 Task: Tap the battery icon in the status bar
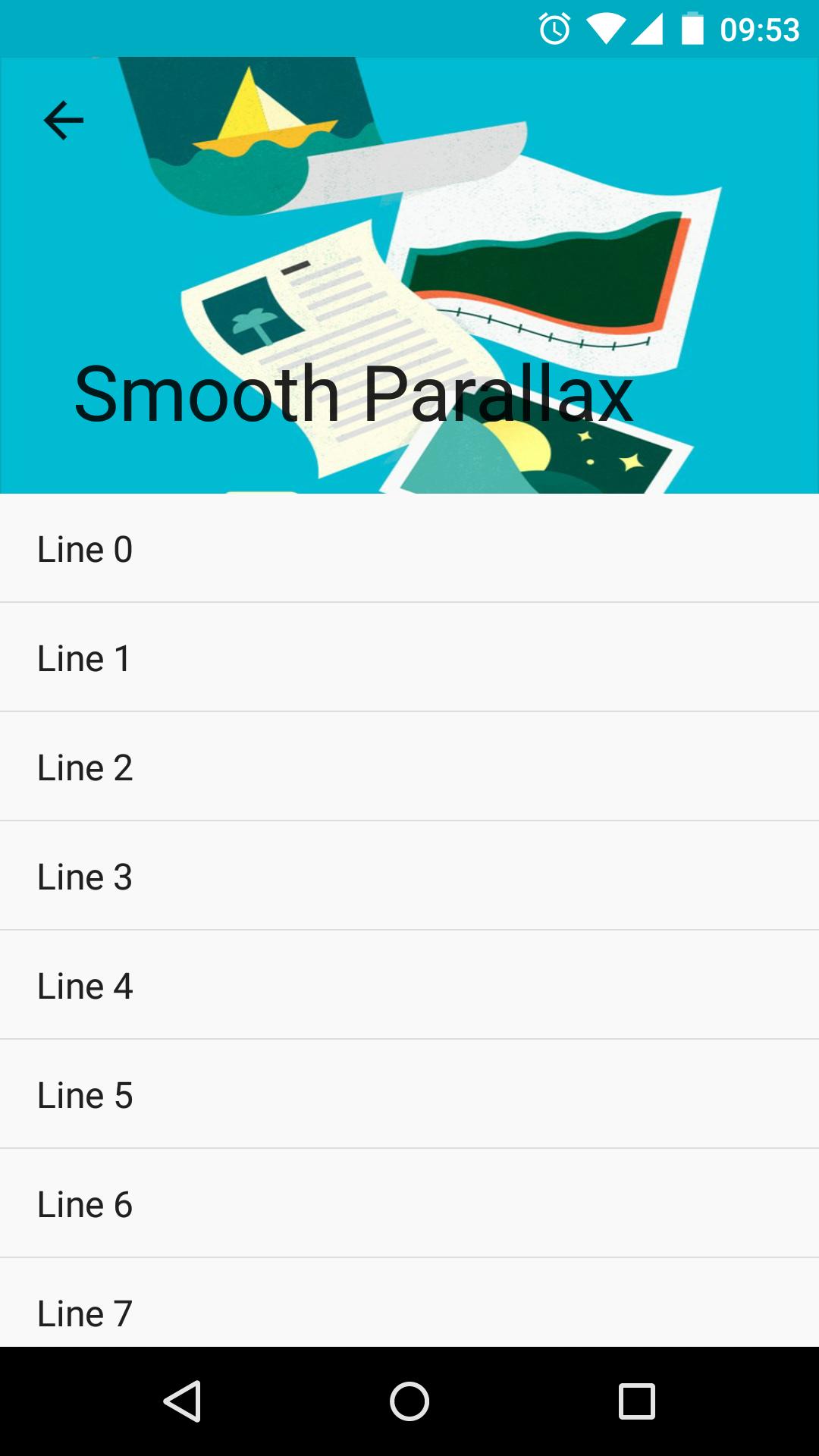coord(695,28)
